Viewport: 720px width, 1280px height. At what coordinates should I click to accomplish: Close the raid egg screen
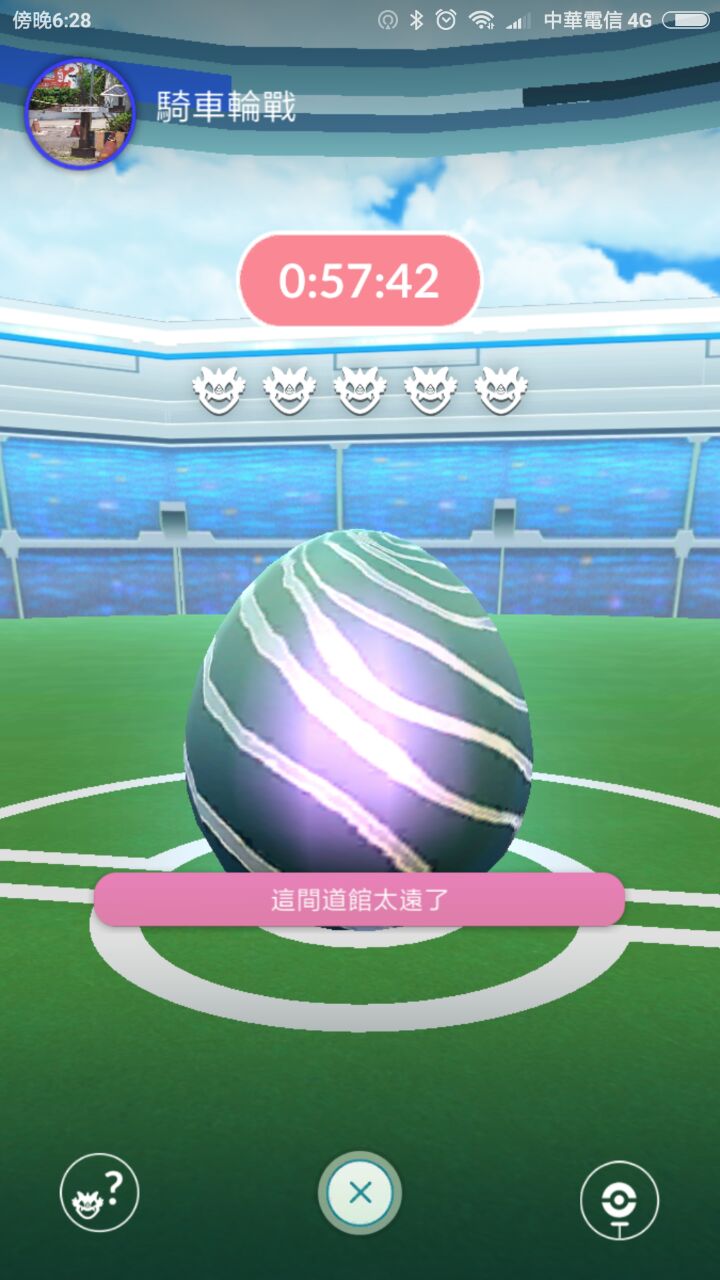pos(360,1192)
